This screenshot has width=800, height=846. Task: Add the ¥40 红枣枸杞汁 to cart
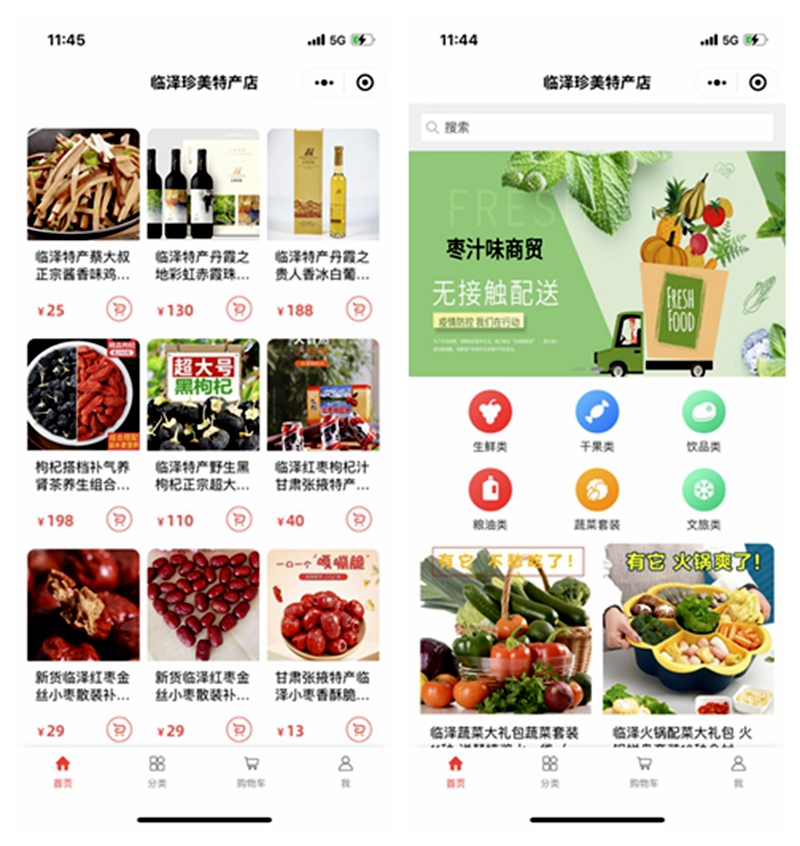point(358,519)
